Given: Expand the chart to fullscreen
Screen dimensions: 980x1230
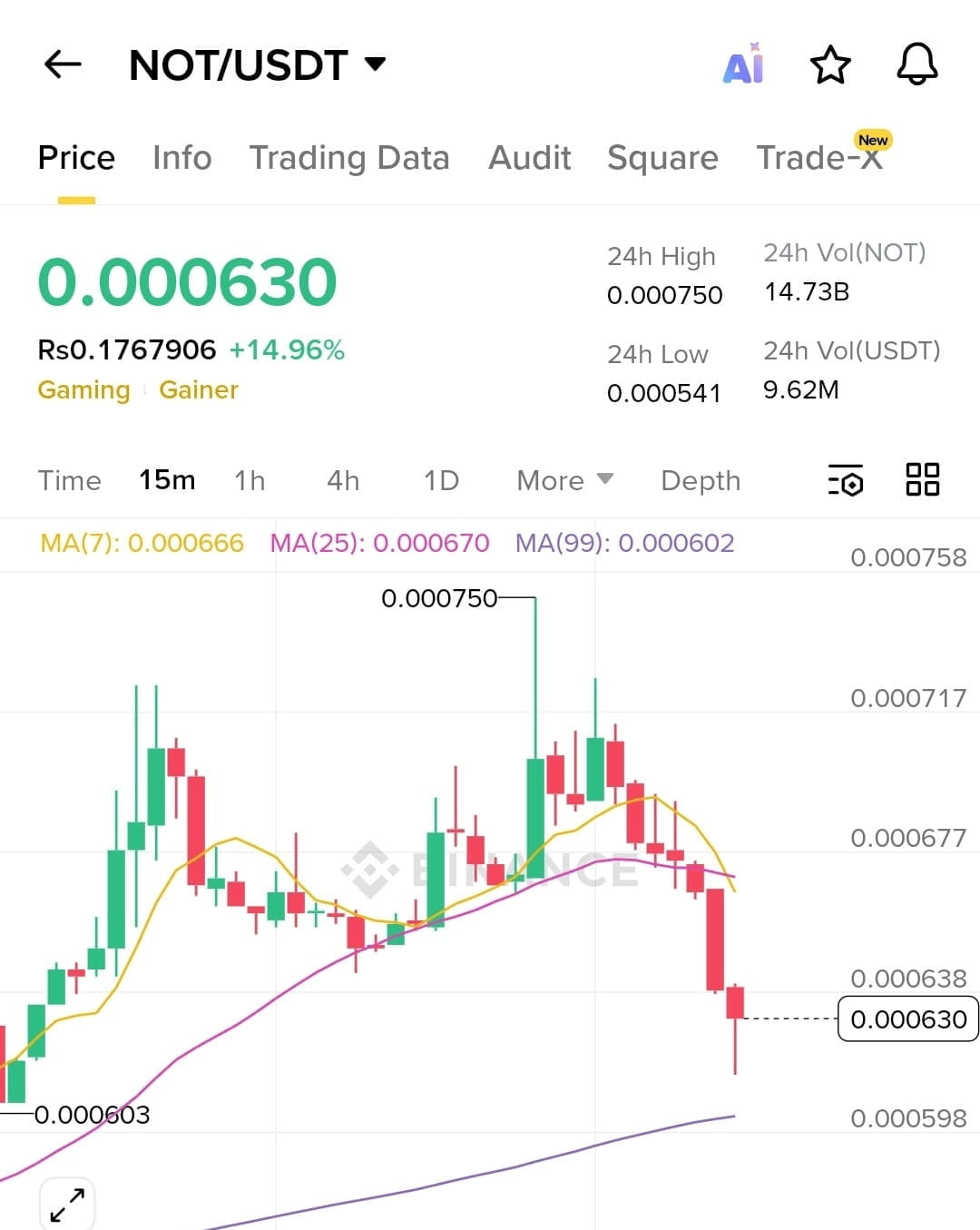Looking at the screenshot, I should pyautogui.click(x=67, y=1204).
